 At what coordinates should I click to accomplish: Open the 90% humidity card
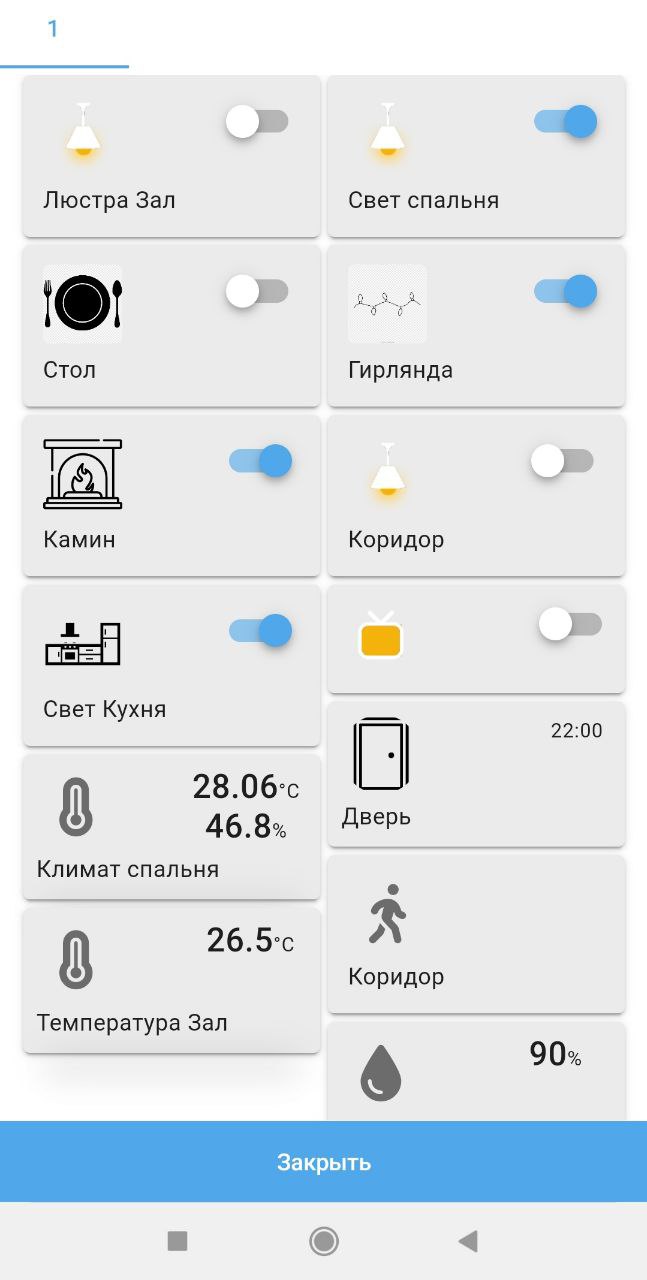476,1071
